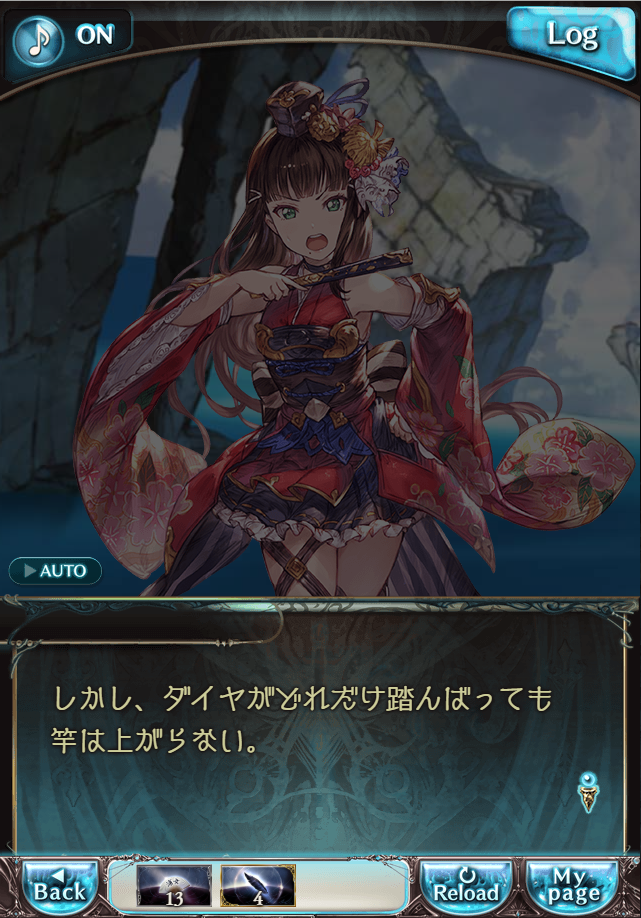The width and height of the screenshot is (641, 918).
Task: Open the item thumbnail showing 4
Action: [257, 884]
